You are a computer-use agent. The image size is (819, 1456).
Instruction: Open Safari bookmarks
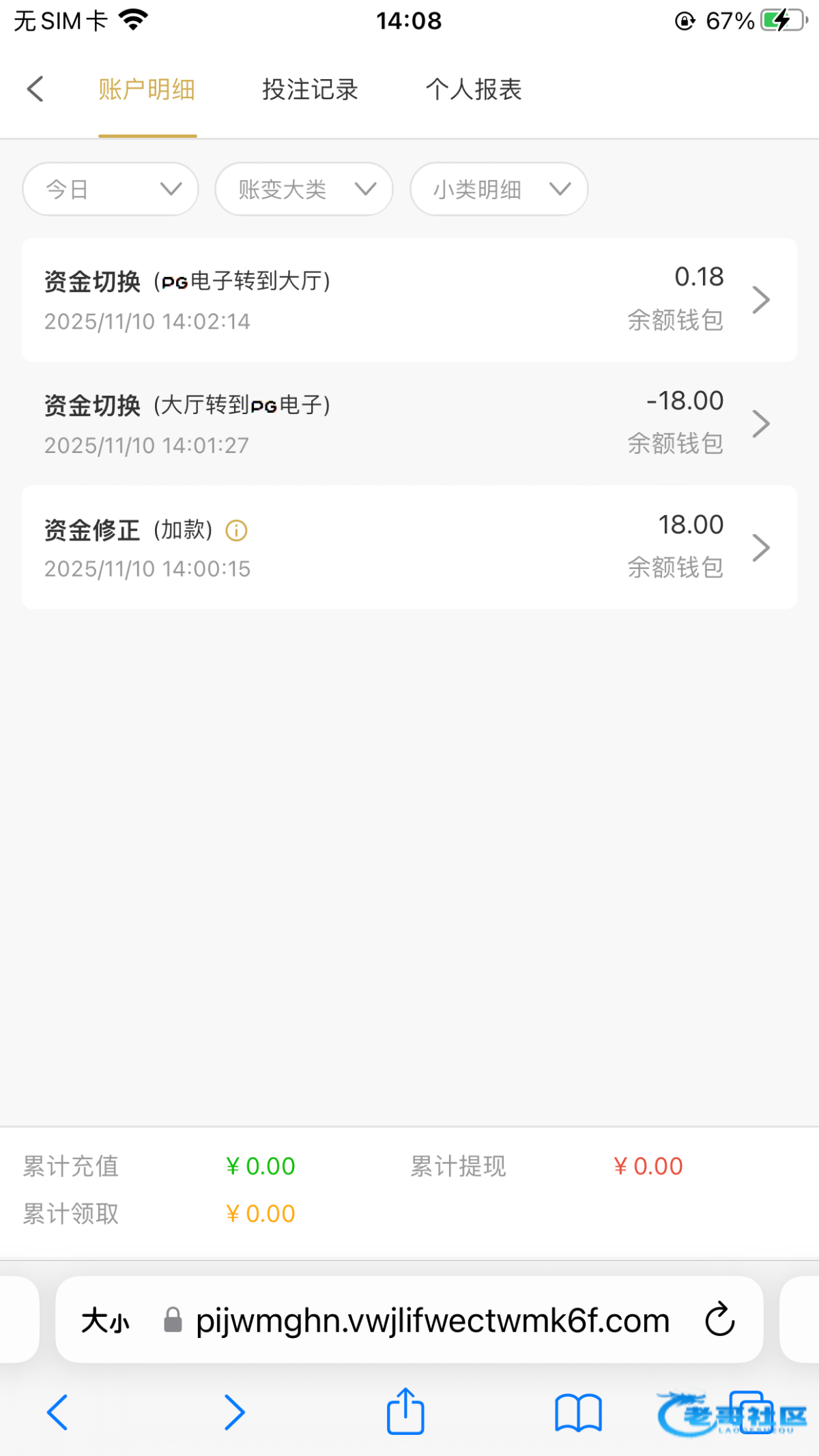click(x=578, y=1412)
